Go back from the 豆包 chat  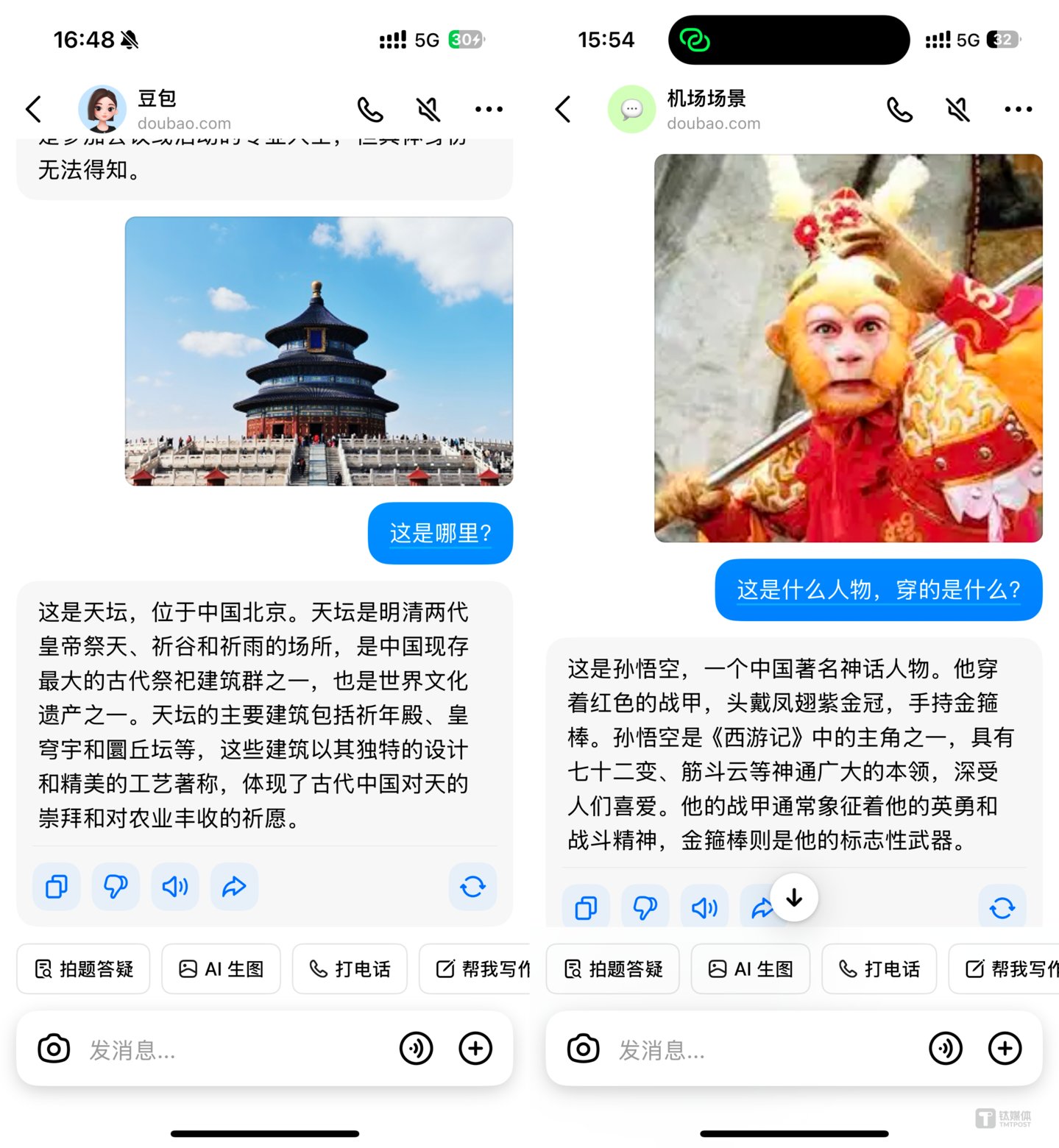pyautogui.click(x=34, y=109)
